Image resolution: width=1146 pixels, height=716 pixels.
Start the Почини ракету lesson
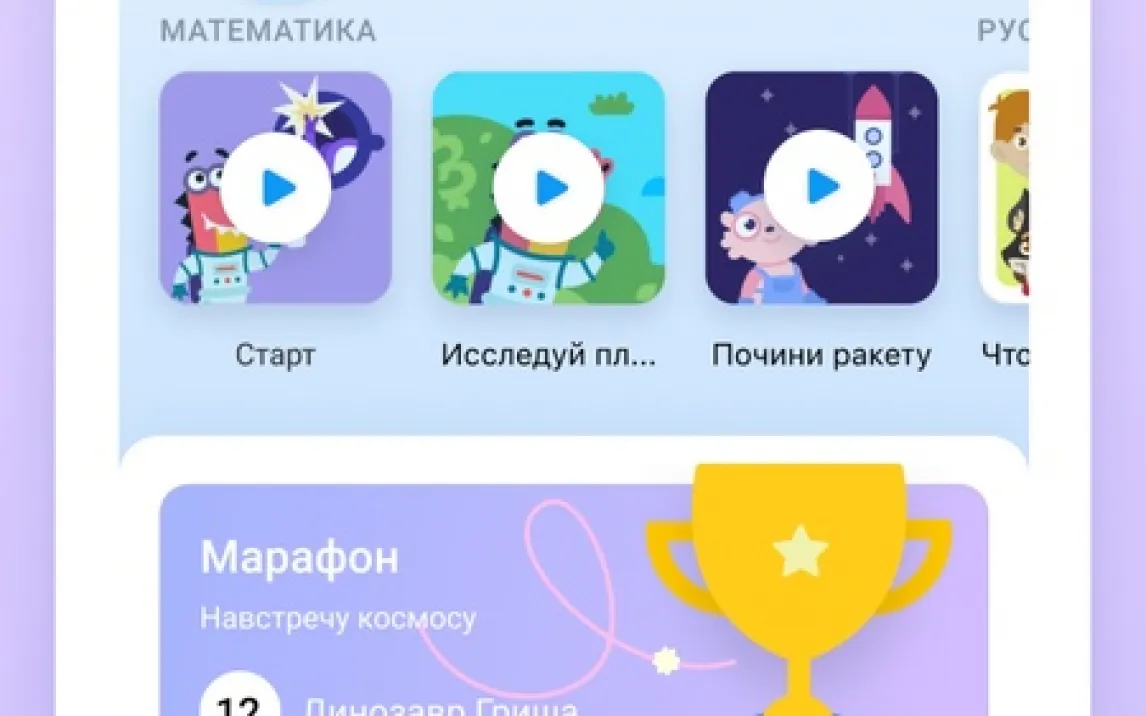[x=821, y=186]
